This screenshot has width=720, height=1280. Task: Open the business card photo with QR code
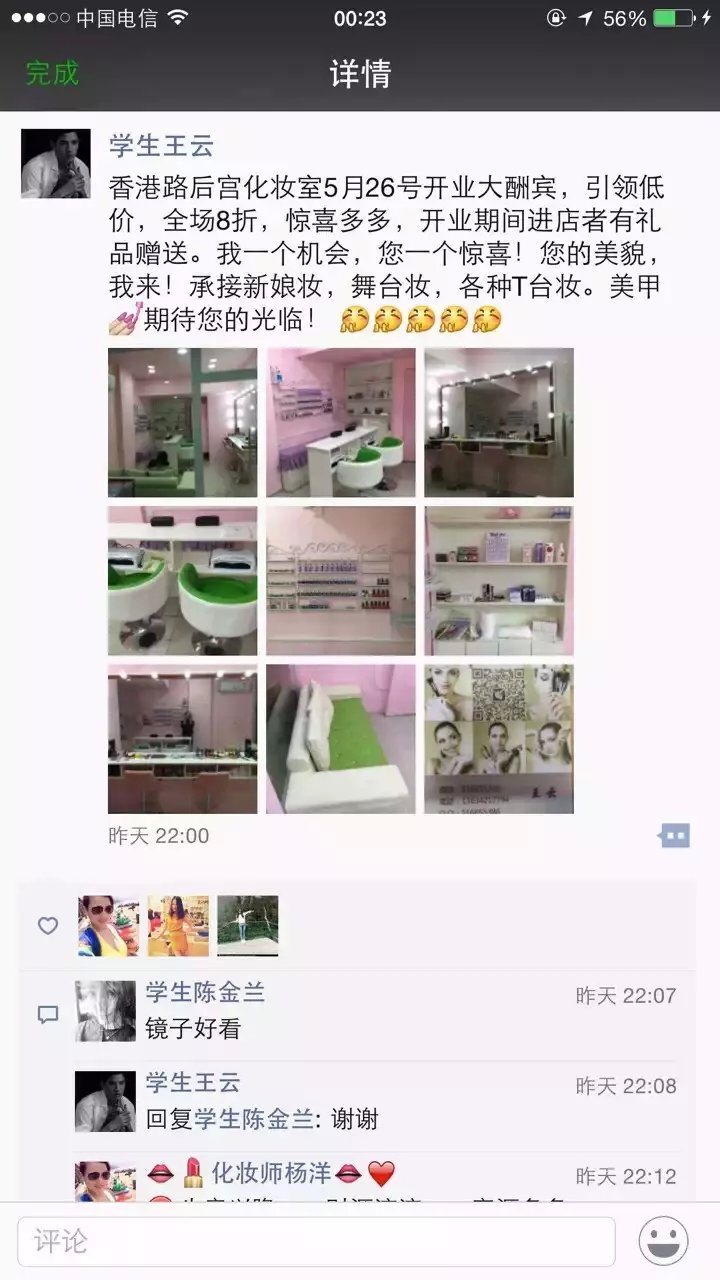click(x=498, y=738)
